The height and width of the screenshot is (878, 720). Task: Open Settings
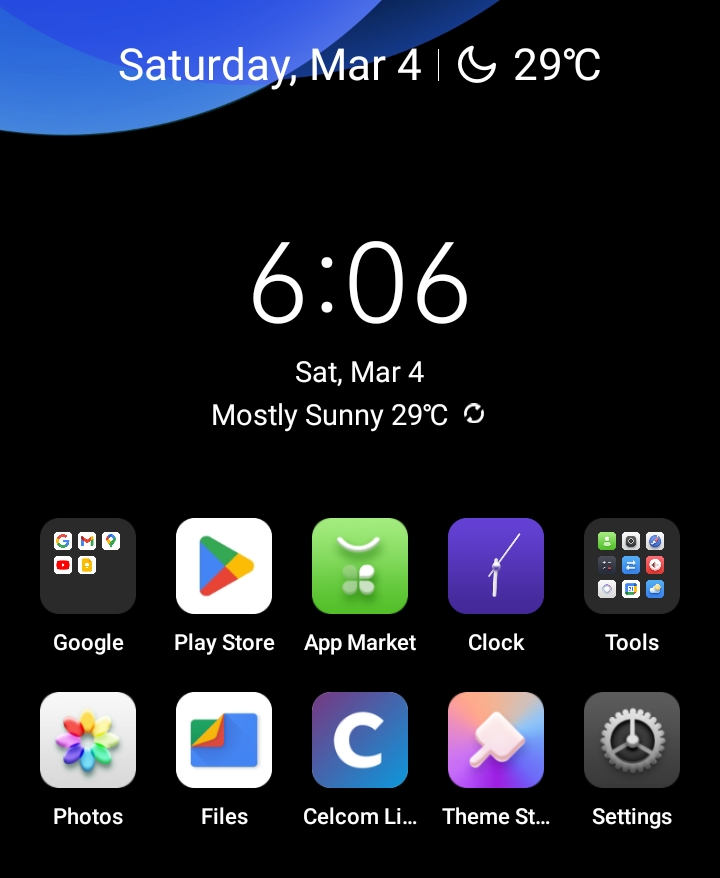[x=632, y=740]
